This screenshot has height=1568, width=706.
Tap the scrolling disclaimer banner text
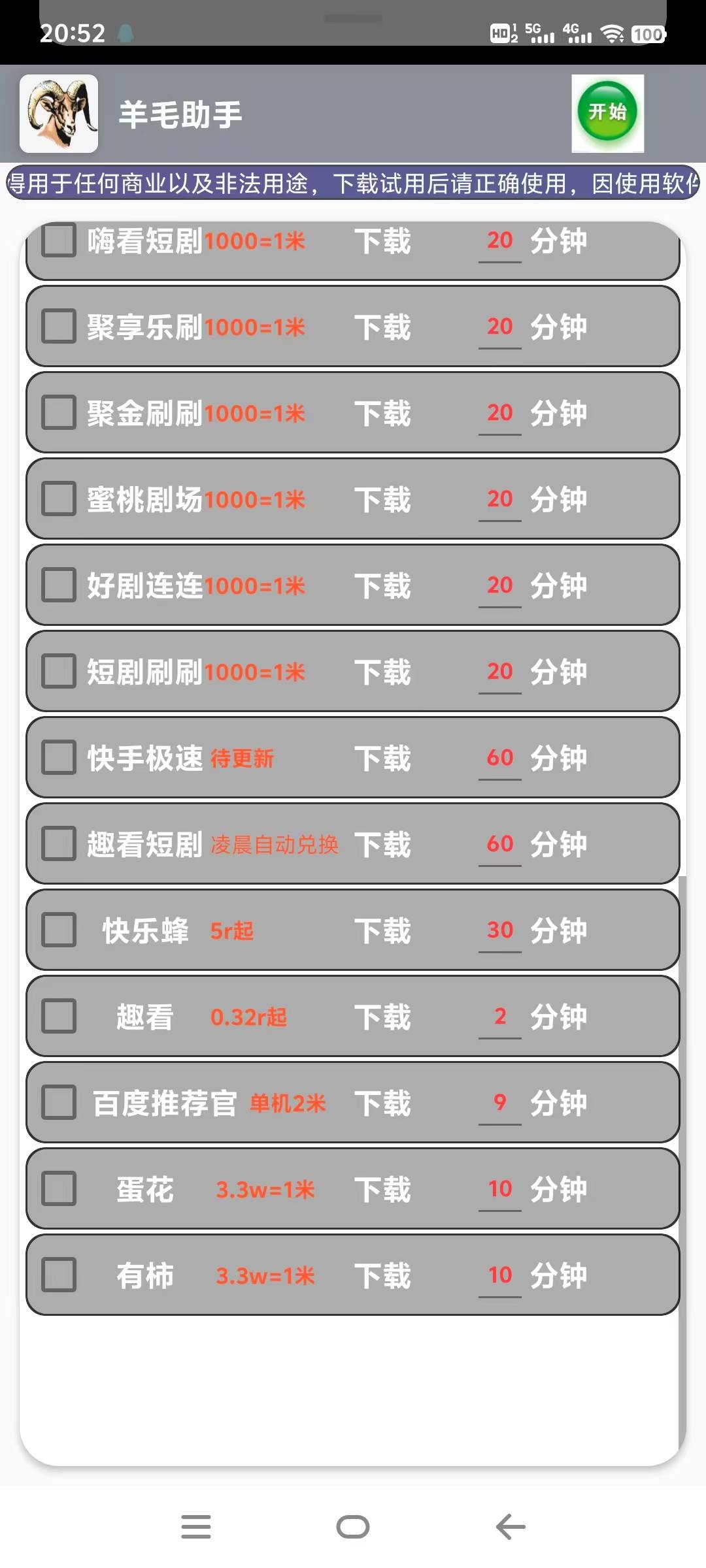tap(353, 185)
